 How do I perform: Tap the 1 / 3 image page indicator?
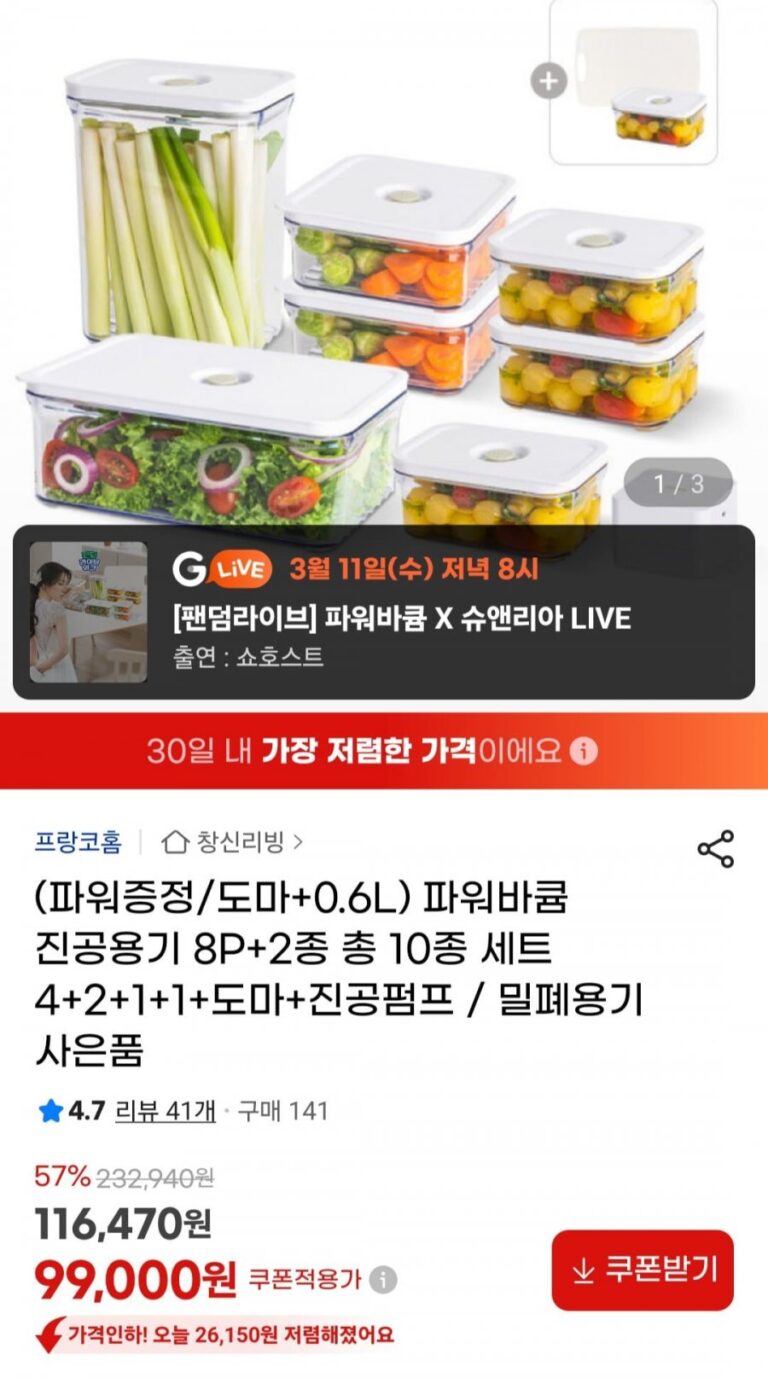pos(679,486)
